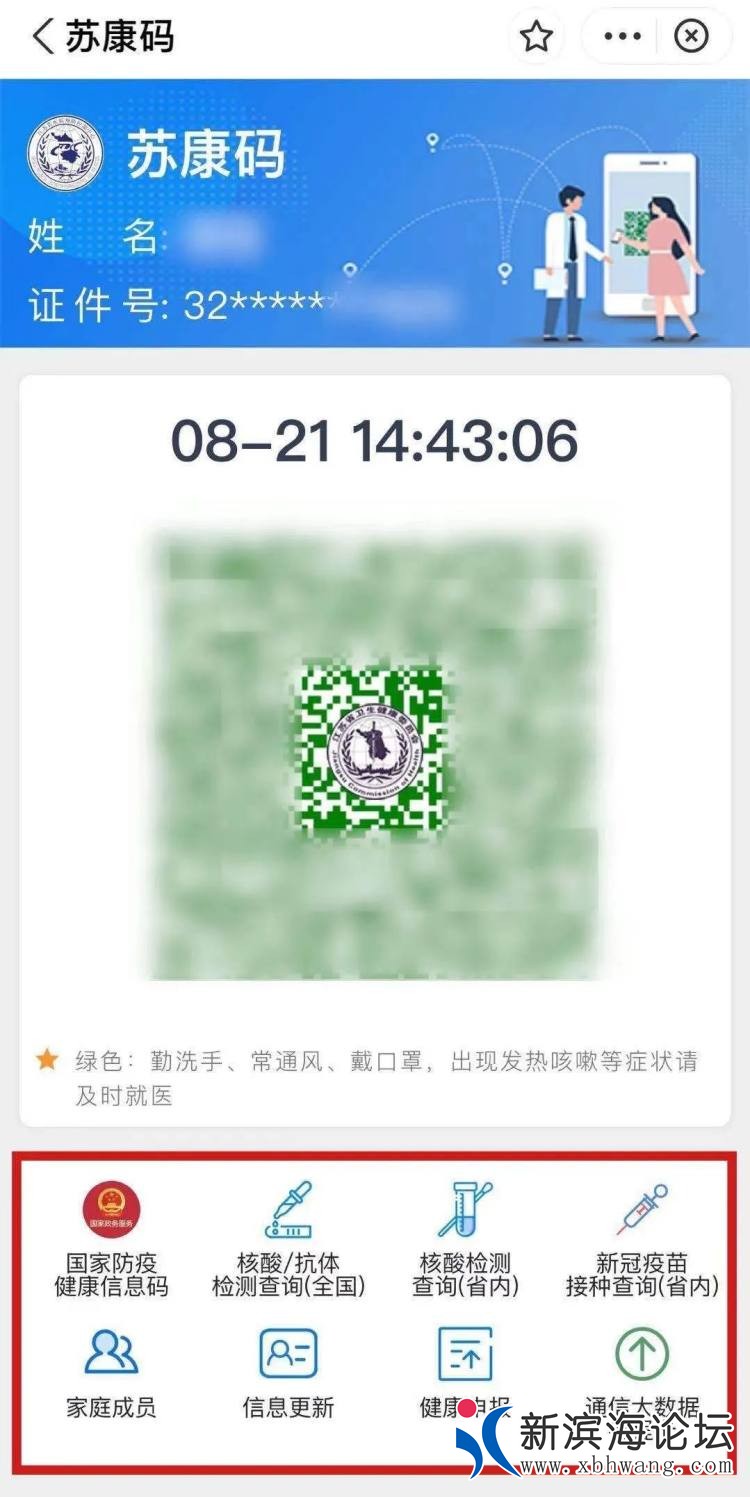Screen dimensions: 750x1497
Task: Favorite this mini program with the star
Action: coord(537,37)
